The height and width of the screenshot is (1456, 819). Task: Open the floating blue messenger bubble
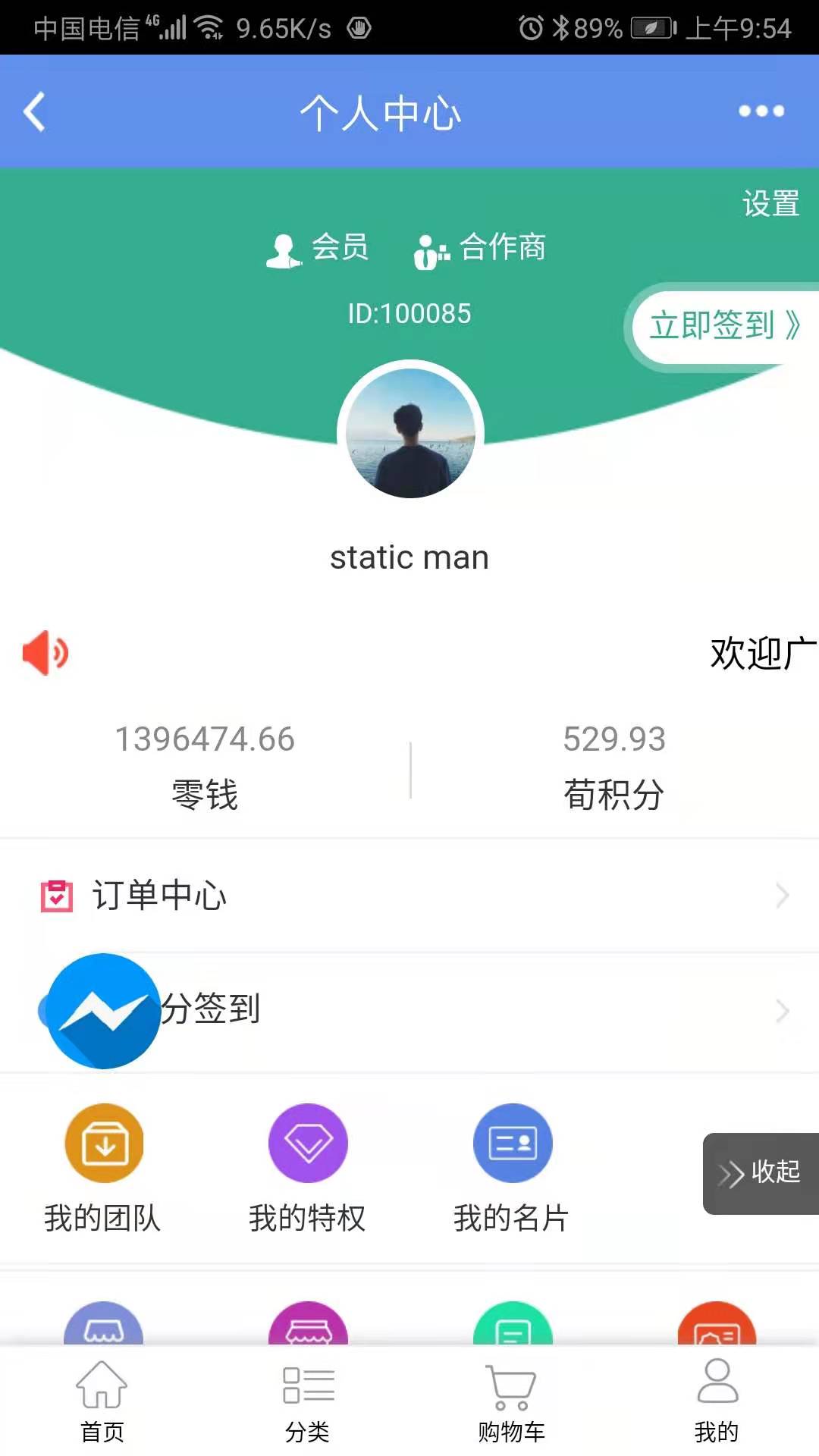(103, 1011)
